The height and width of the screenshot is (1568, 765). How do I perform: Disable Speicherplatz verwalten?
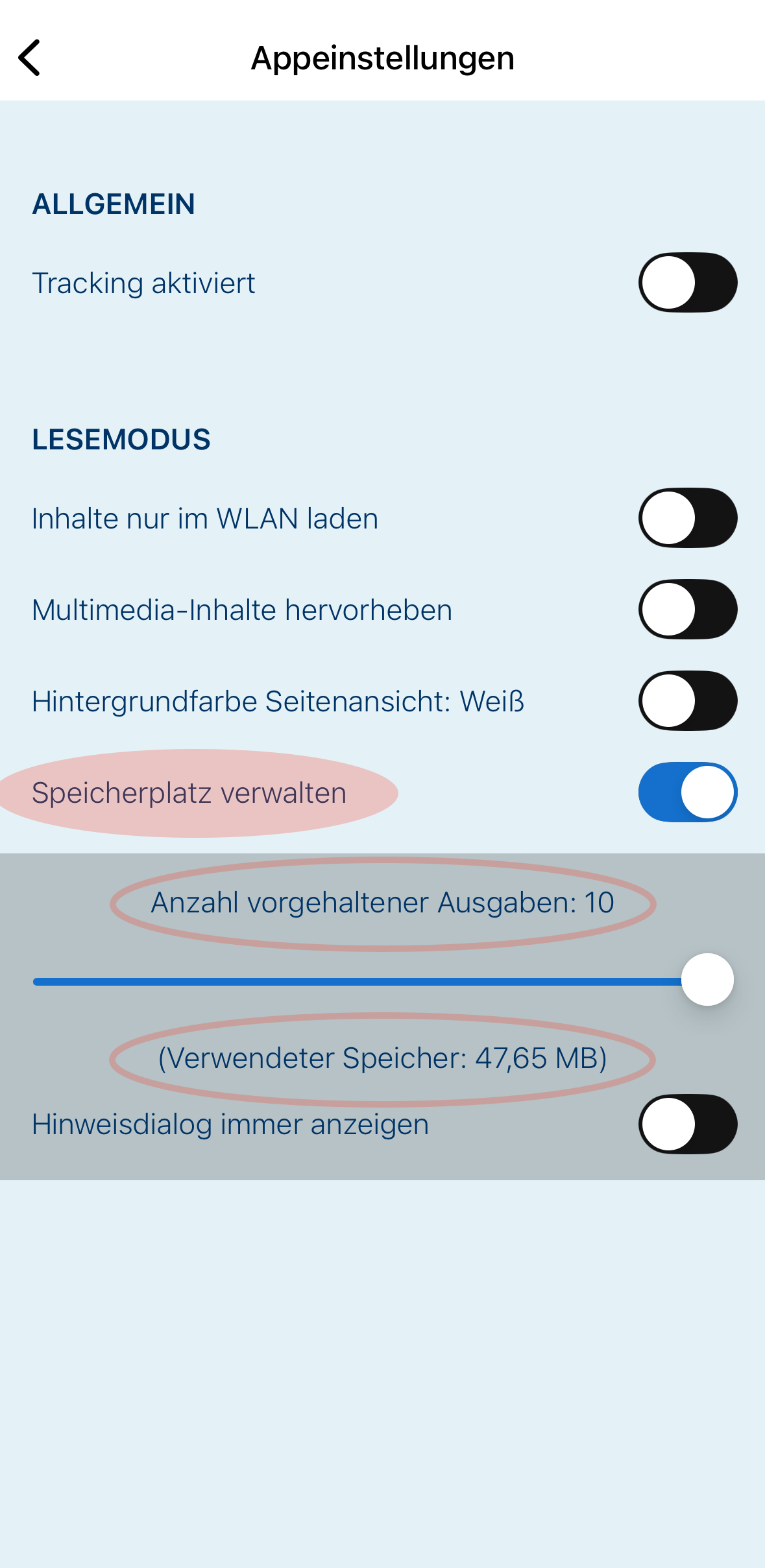pos(687,792)
